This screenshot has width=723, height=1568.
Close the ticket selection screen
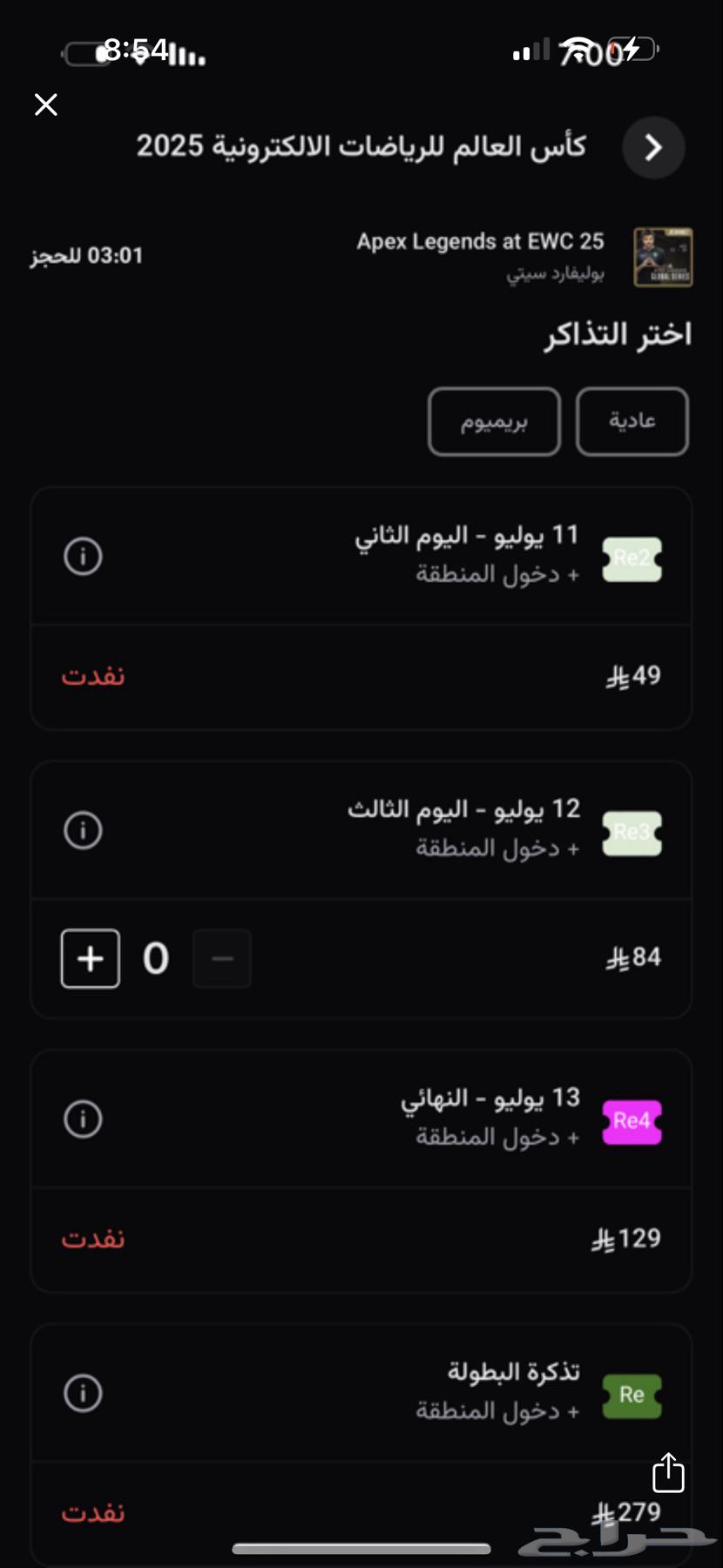click(45, 105)
